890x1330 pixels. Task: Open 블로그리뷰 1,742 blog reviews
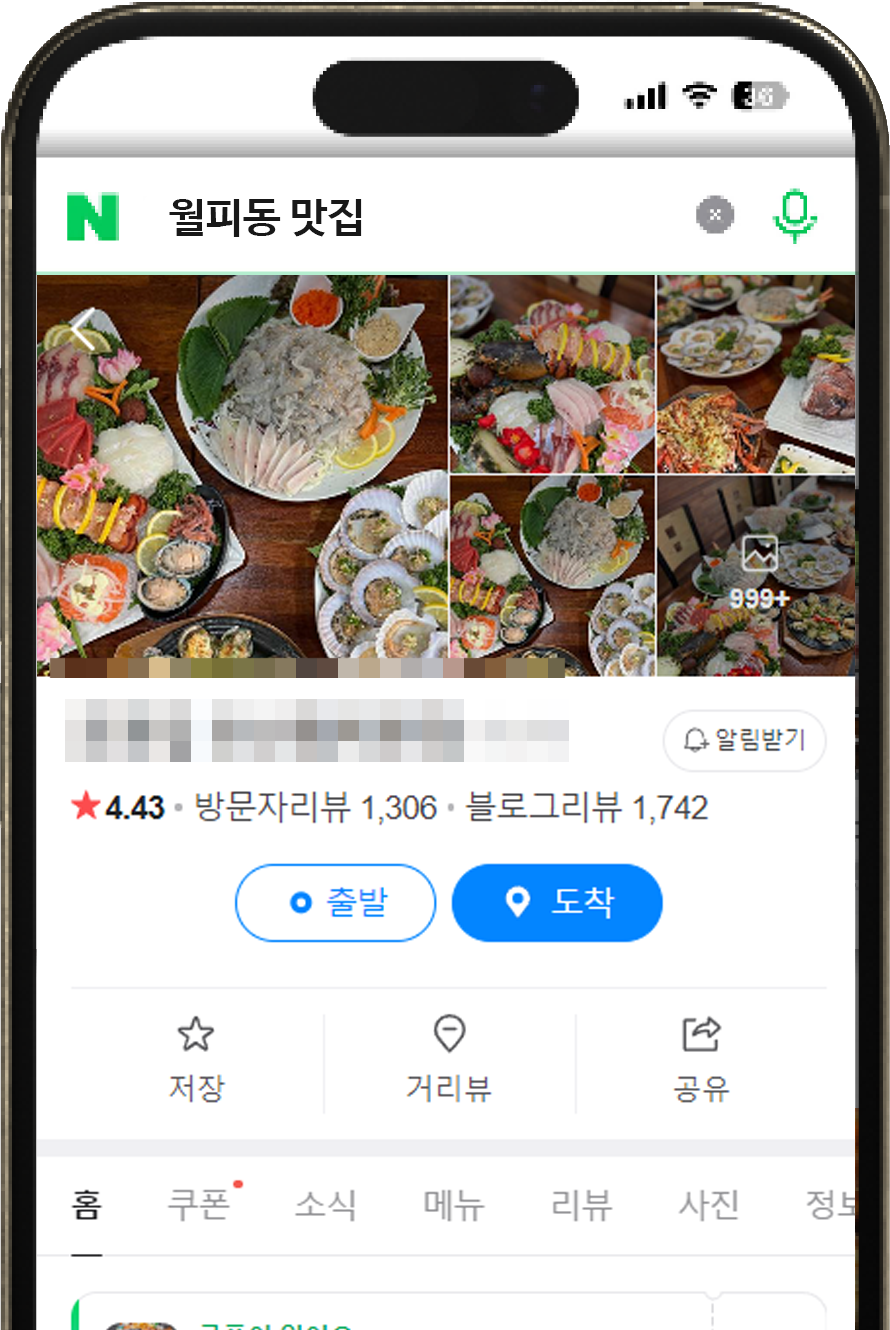click(587, 807)
